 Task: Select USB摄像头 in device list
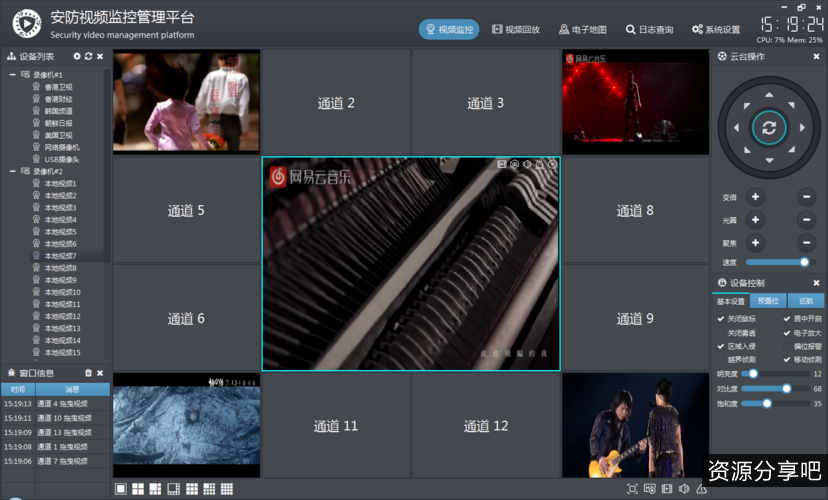coord(61,159)
